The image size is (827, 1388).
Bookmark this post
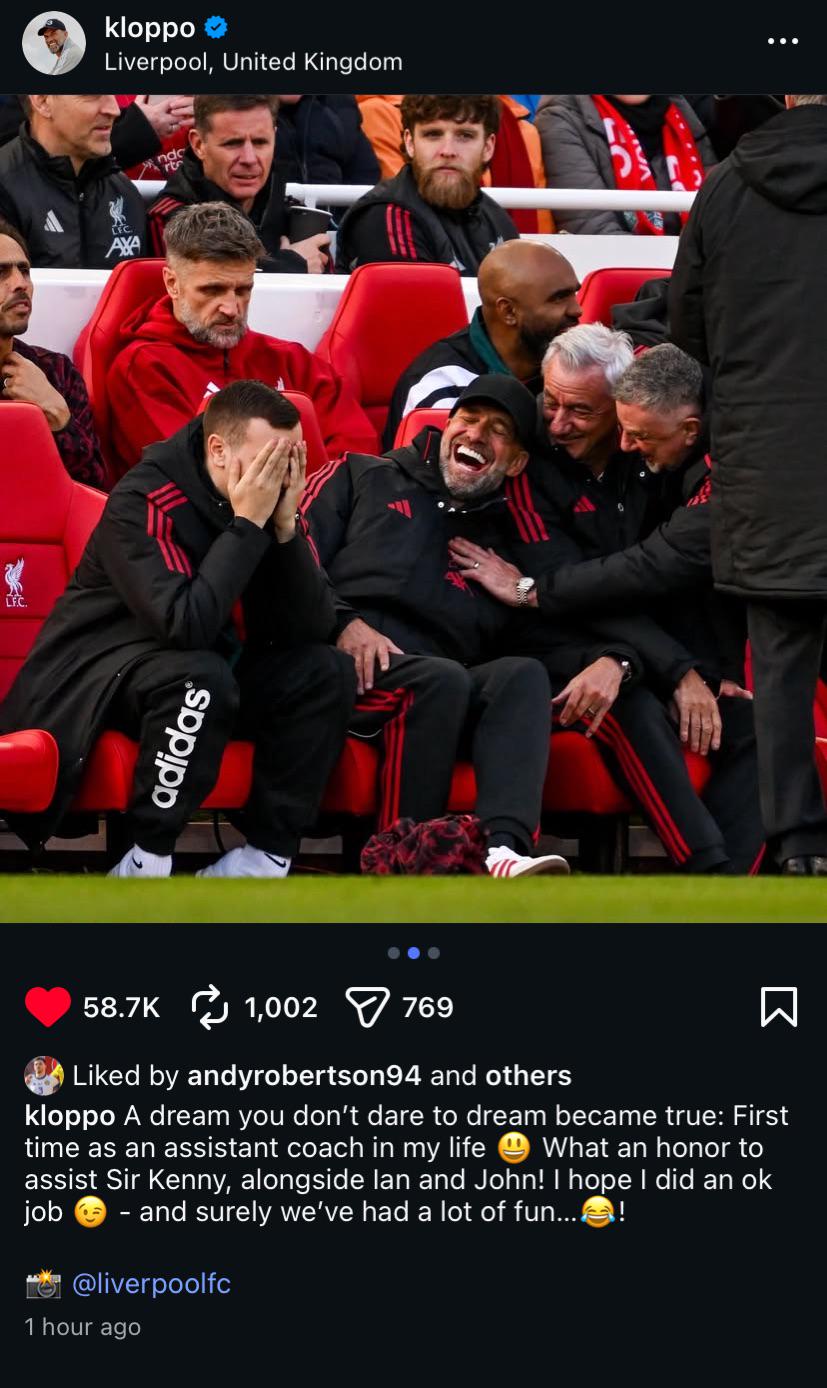pyautogui.click(x=779, y=1007)
